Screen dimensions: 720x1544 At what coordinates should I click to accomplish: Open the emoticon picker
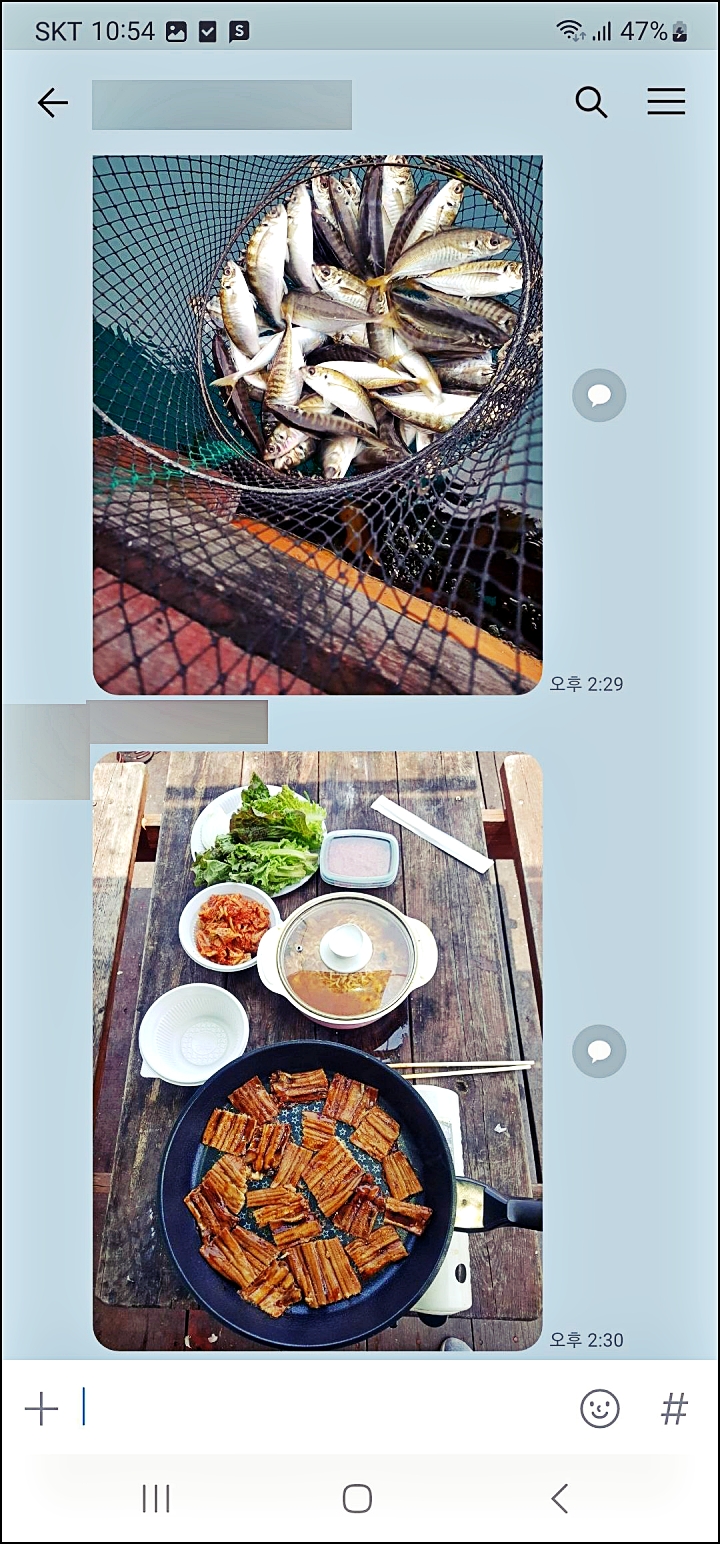600,1409
